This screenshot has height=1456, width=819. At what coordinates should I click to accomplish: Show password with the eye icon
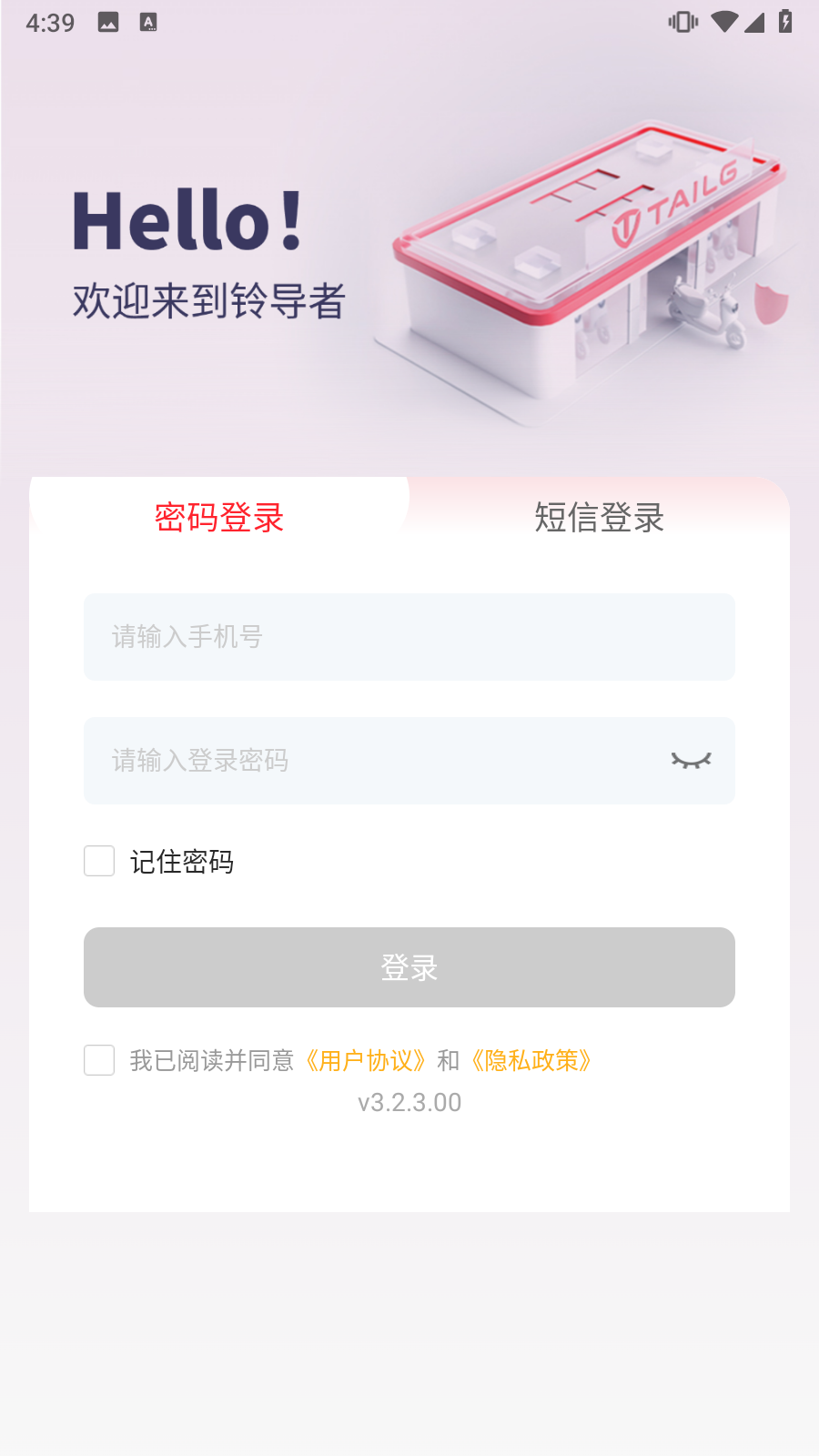click(x=691, y=761)
